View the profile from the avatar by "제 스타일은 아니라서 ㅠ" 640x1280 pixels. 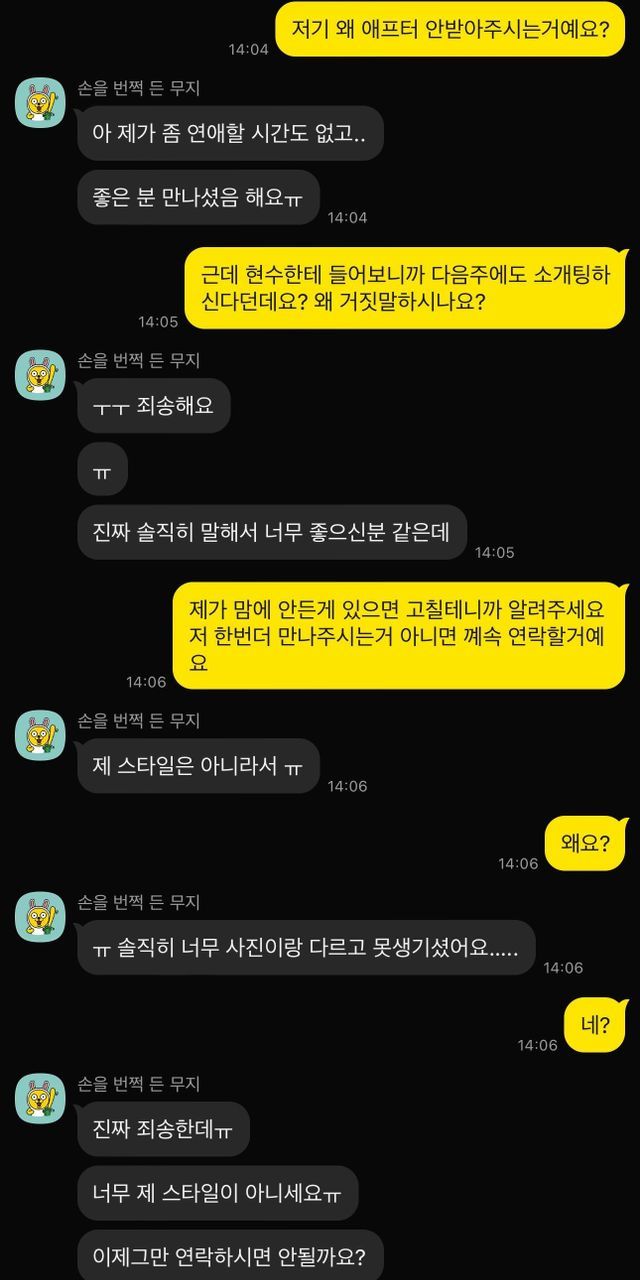pos(40,735)
